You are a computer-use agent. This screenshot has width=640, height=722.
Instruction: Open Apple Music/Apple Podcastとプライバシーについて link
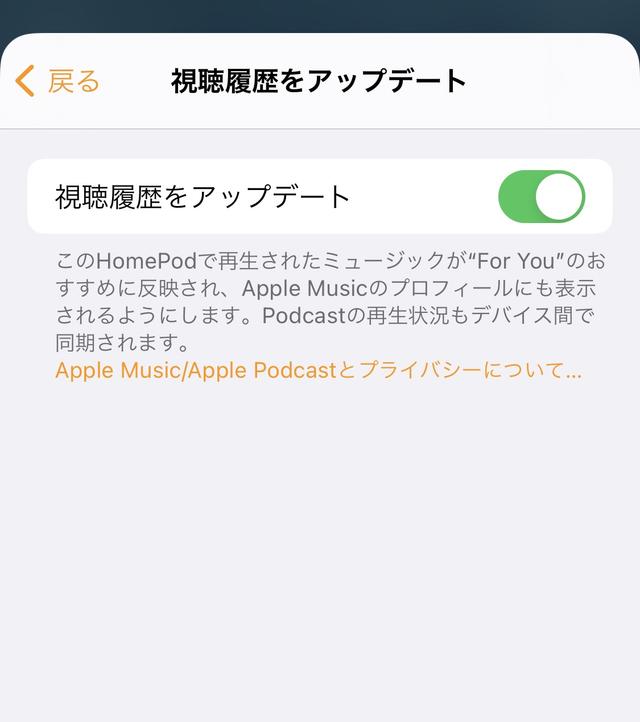[318, 370]
